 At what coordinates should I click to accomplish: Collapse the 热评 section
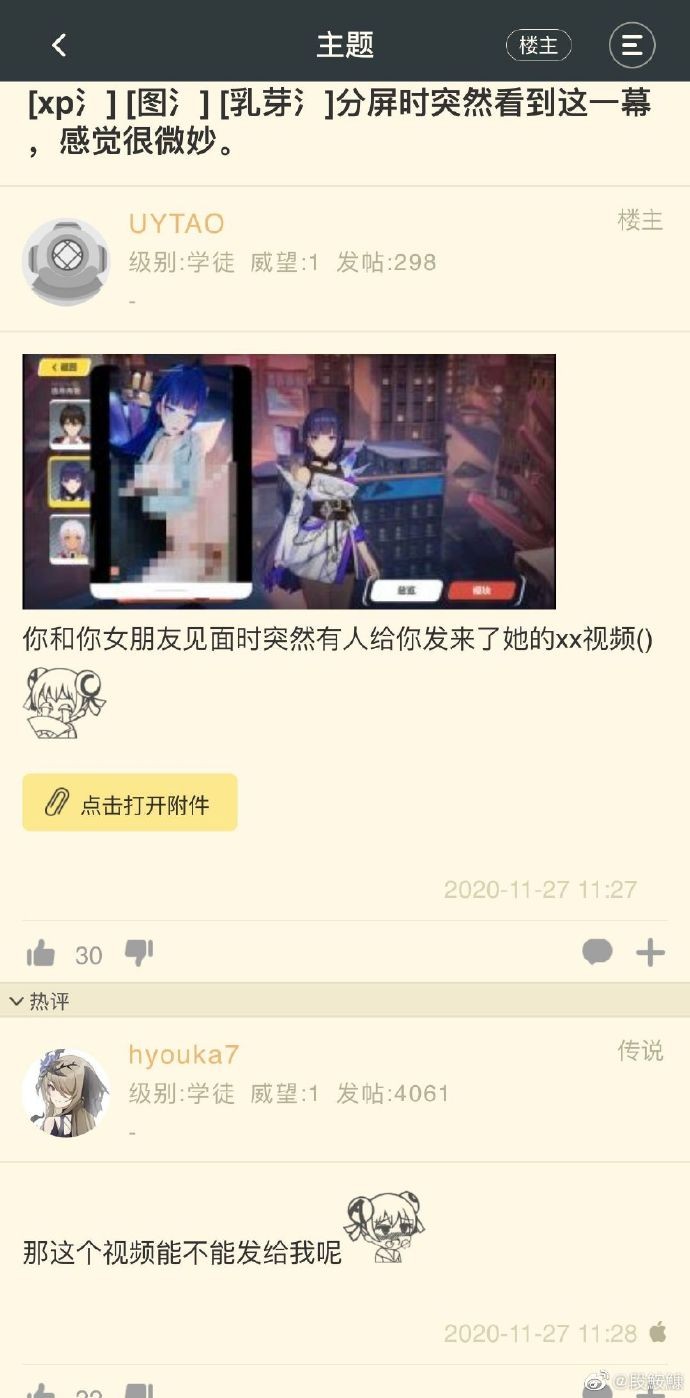(40, 1001)
